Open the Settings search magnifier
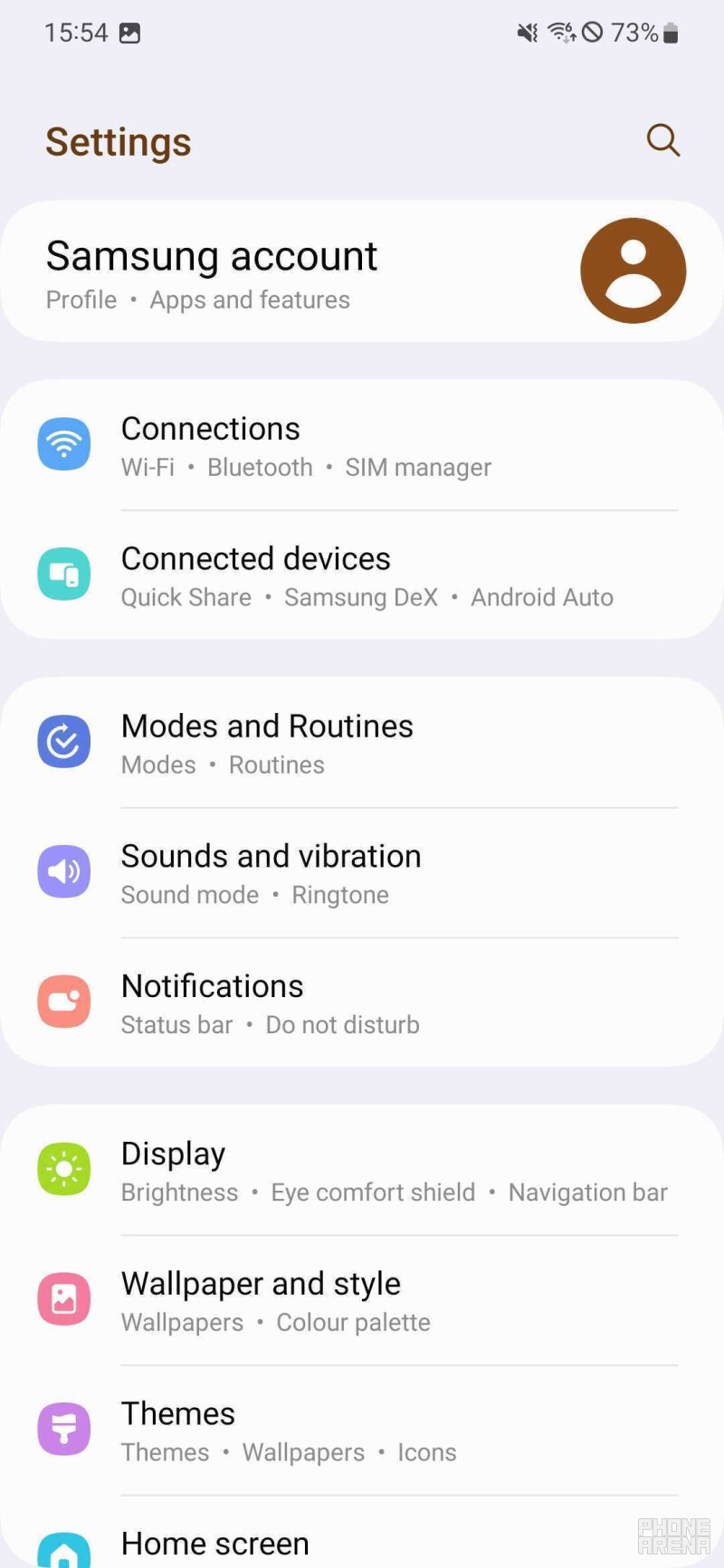Viewport: 724px width, 1568px height. pyautogui.click(x=663, y=140)
